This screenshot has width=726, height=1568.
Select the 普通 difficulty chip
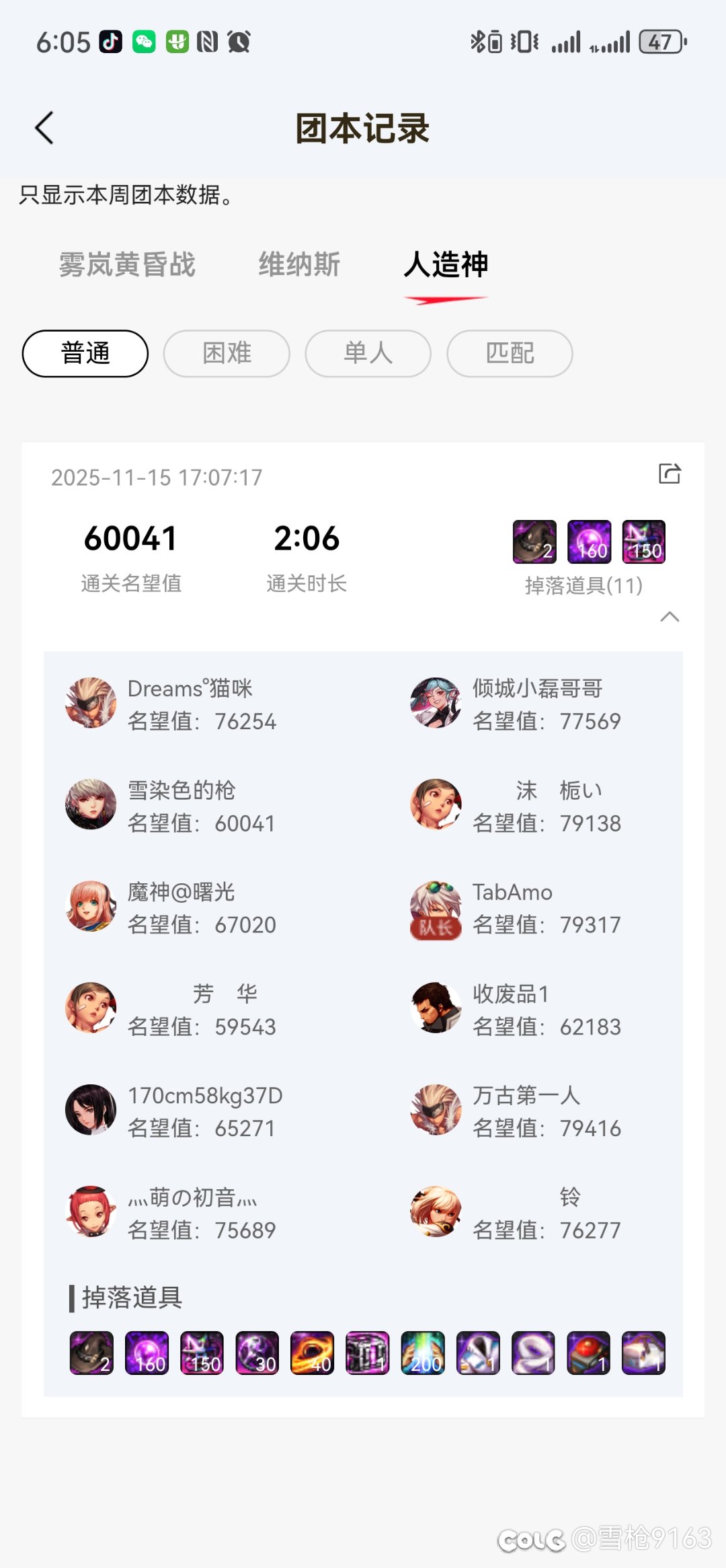[85, 353]
